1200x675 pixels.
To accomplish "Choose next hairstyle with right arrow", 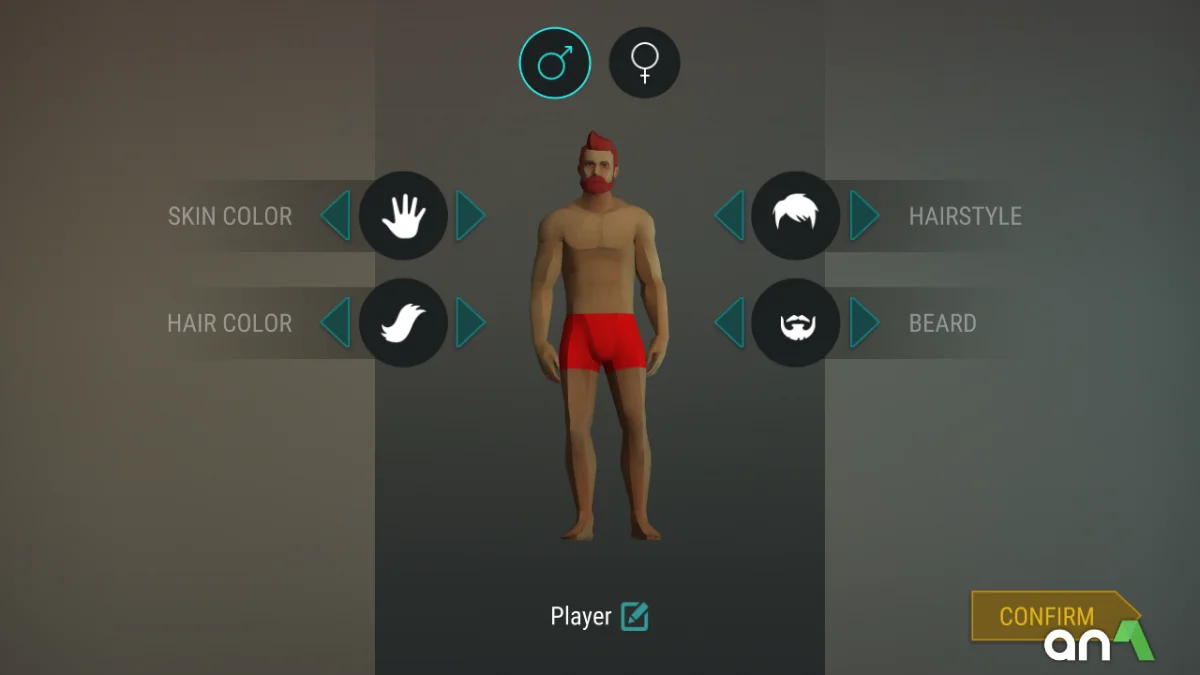I will click(863, 216).
